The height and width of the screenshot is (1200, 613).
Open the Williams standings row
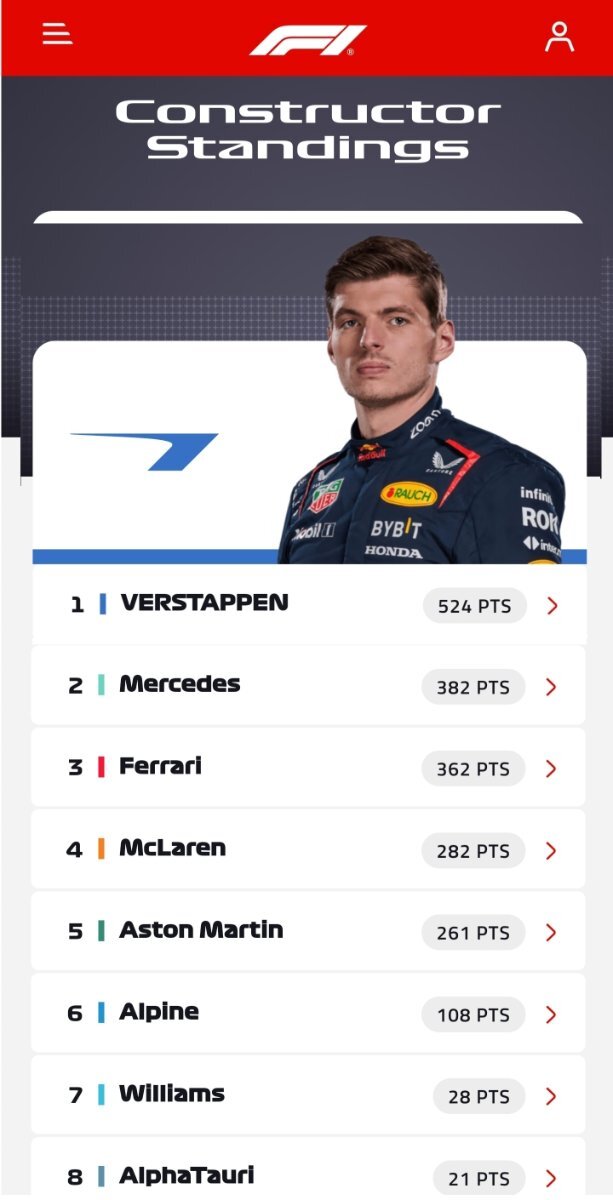click(x=309, y=1096)
